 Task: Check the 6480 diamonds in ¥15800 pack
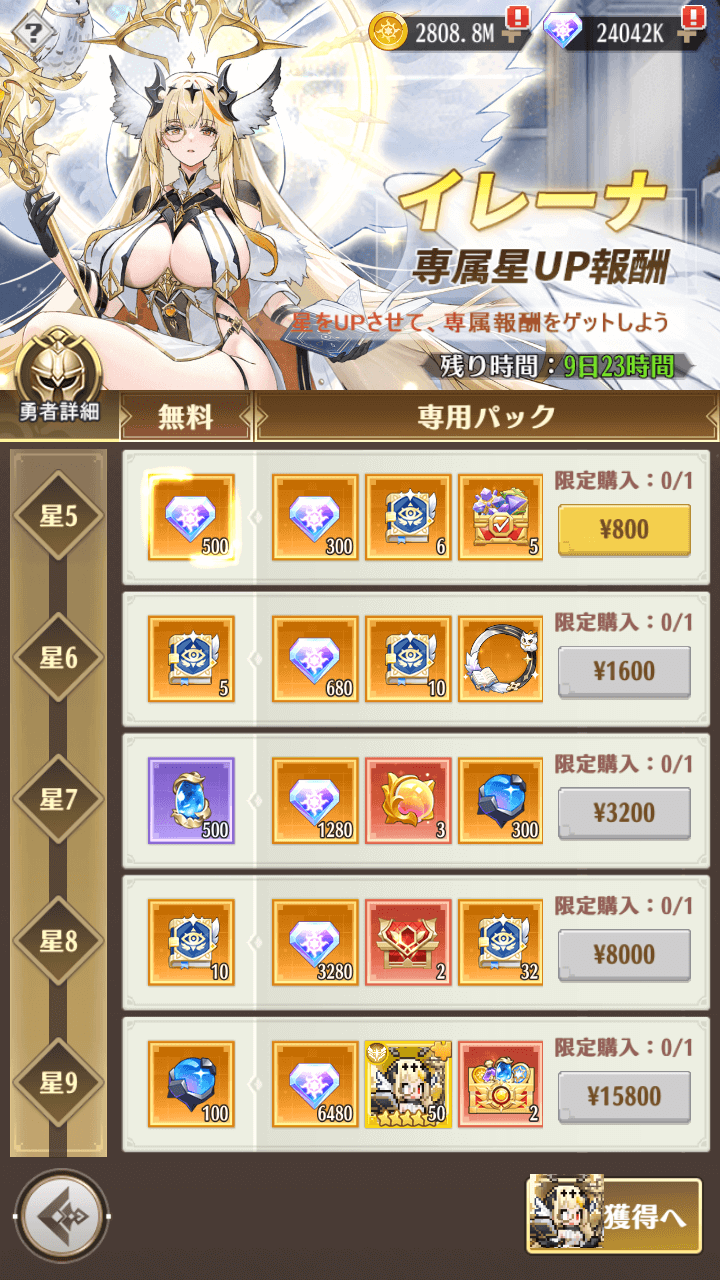tap(315, 1084)
